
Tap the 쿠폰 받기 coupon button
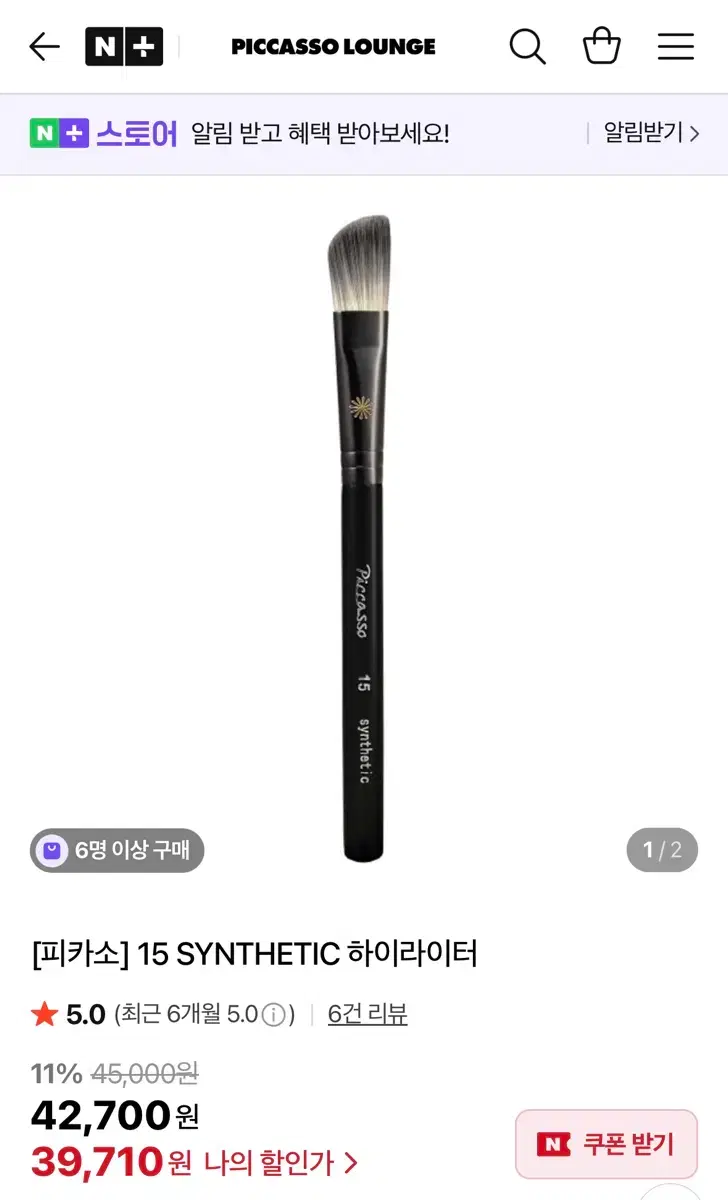tap(606, 1144)
